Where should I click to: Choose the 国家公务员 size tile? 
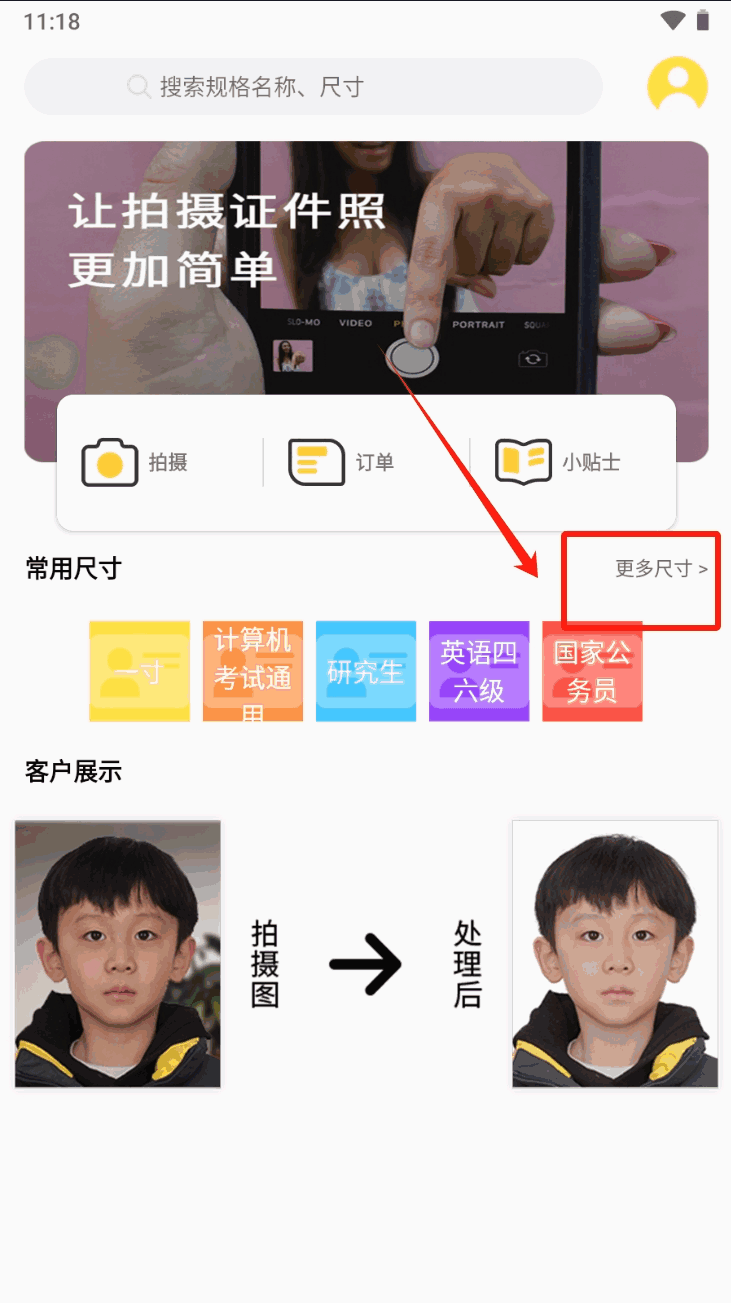point(592,671)
